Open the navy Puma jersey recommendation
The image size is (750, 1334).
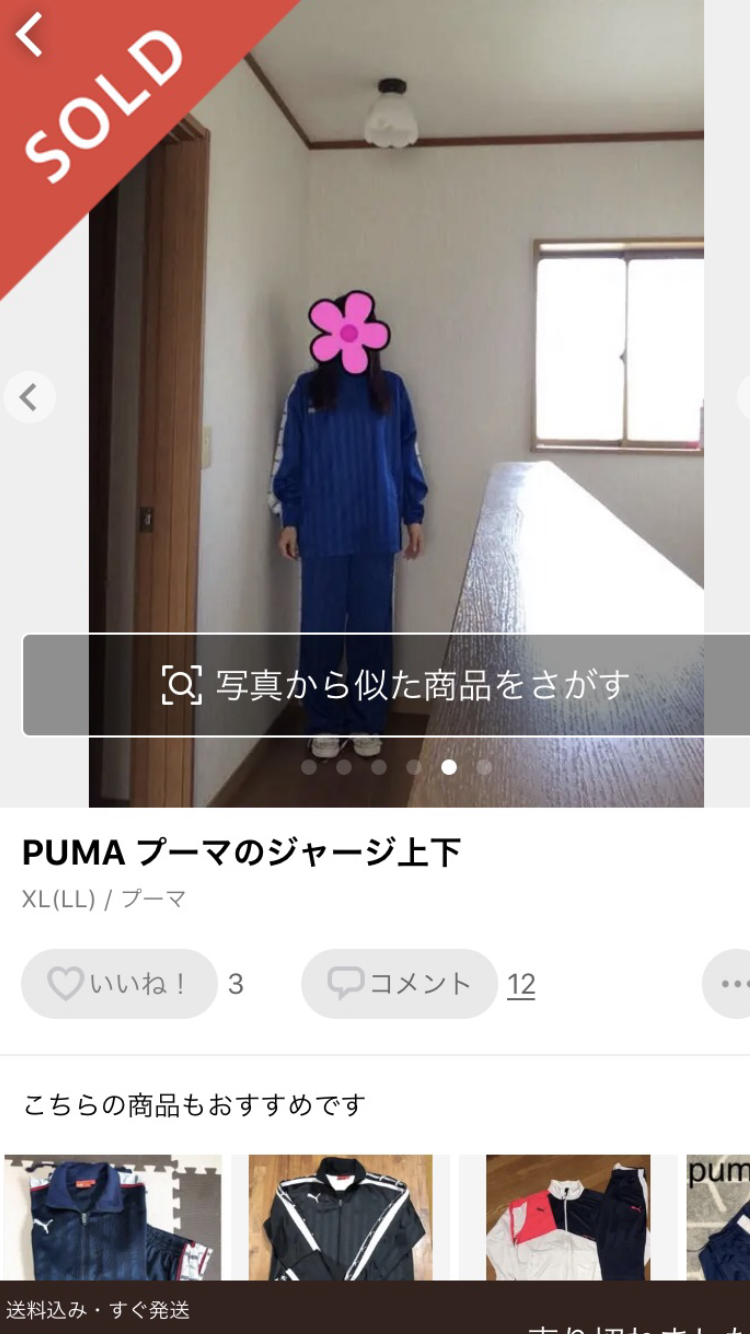tap(113, 1217)
